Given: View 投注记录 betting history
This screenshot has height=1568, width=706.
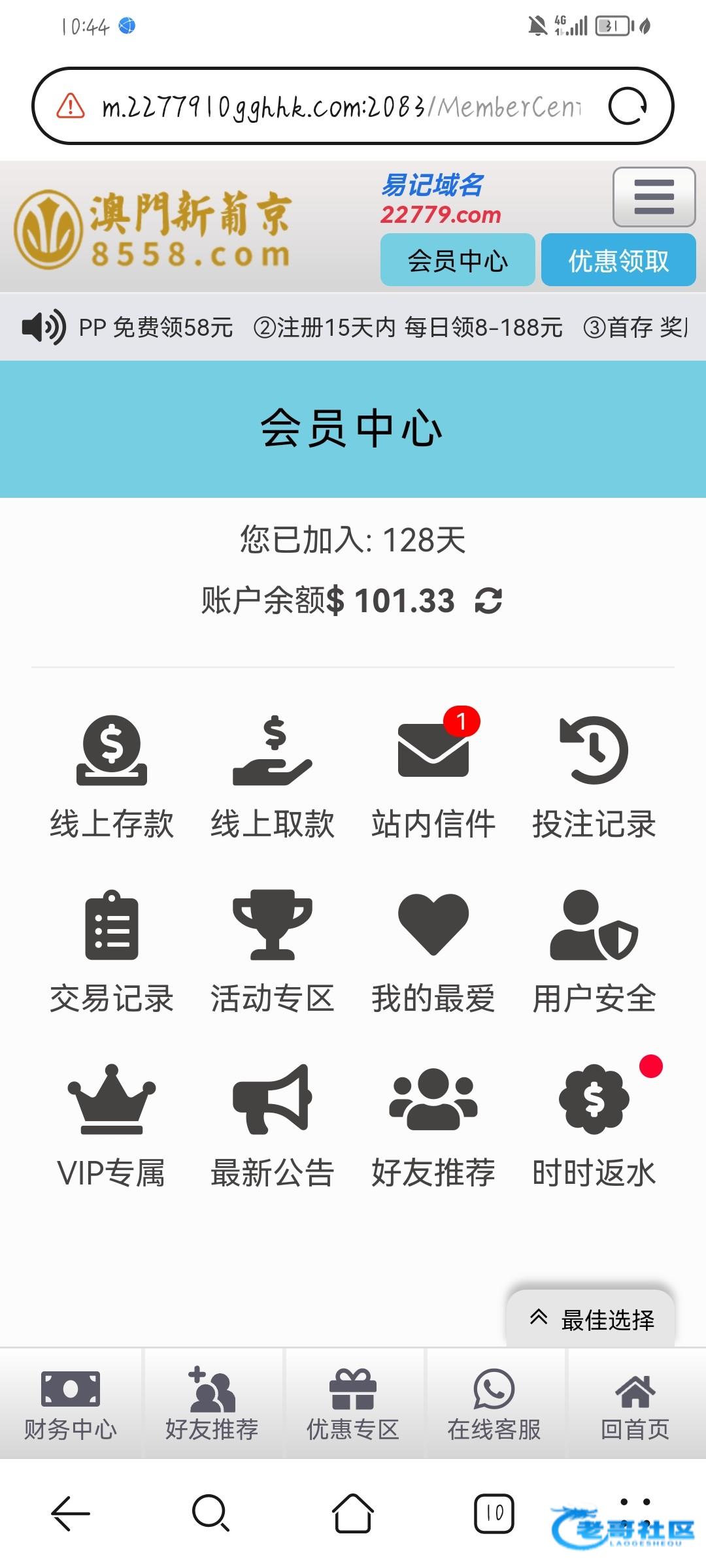Looking at the screenshot, I should [594, 776].
